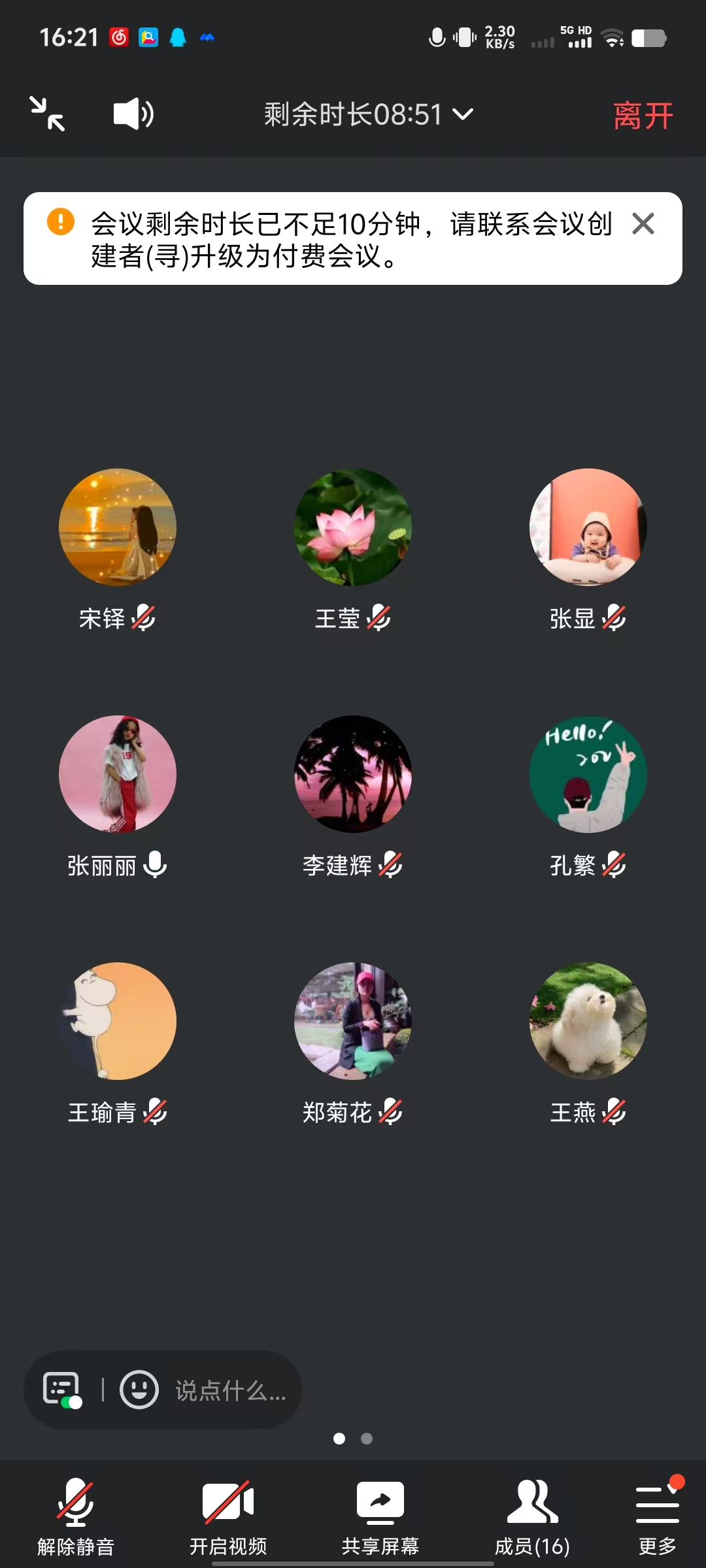The width and height of the screenshot is (706, 1568).
Task: Select participant 王燕's avatar
Action: (588, 1021)
